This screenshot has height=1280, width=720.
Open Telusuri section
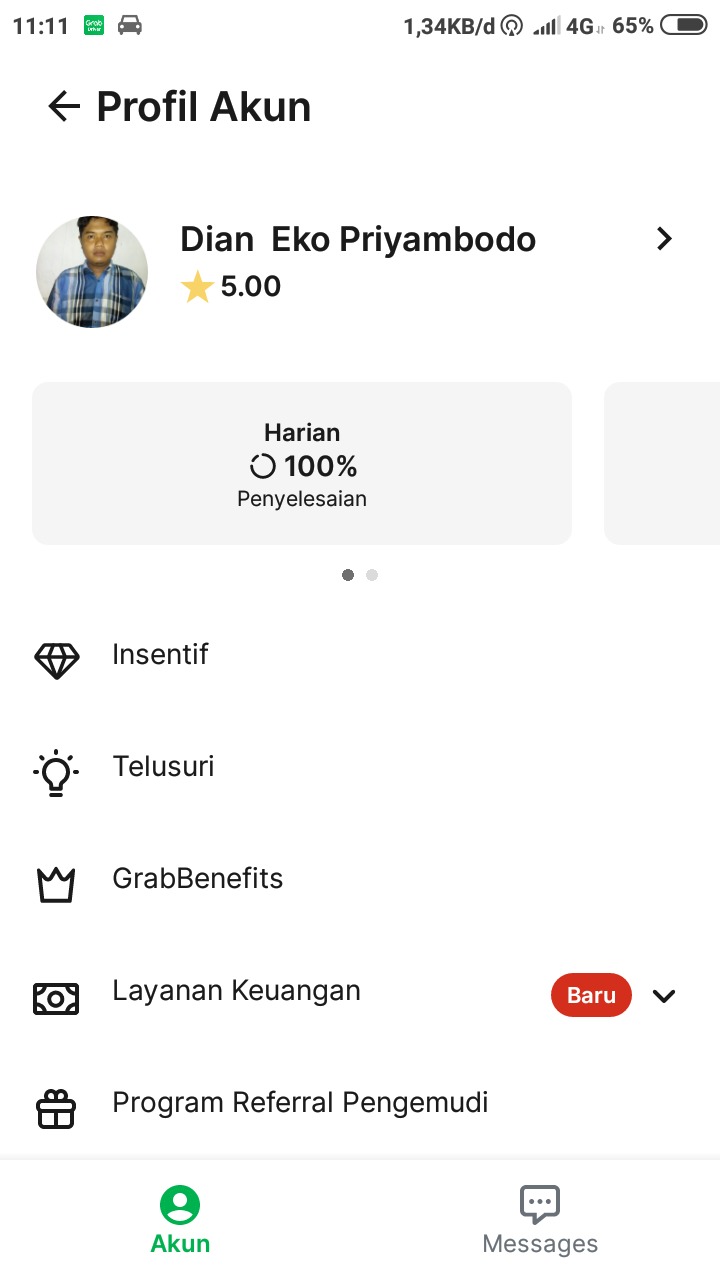(163, 767)
